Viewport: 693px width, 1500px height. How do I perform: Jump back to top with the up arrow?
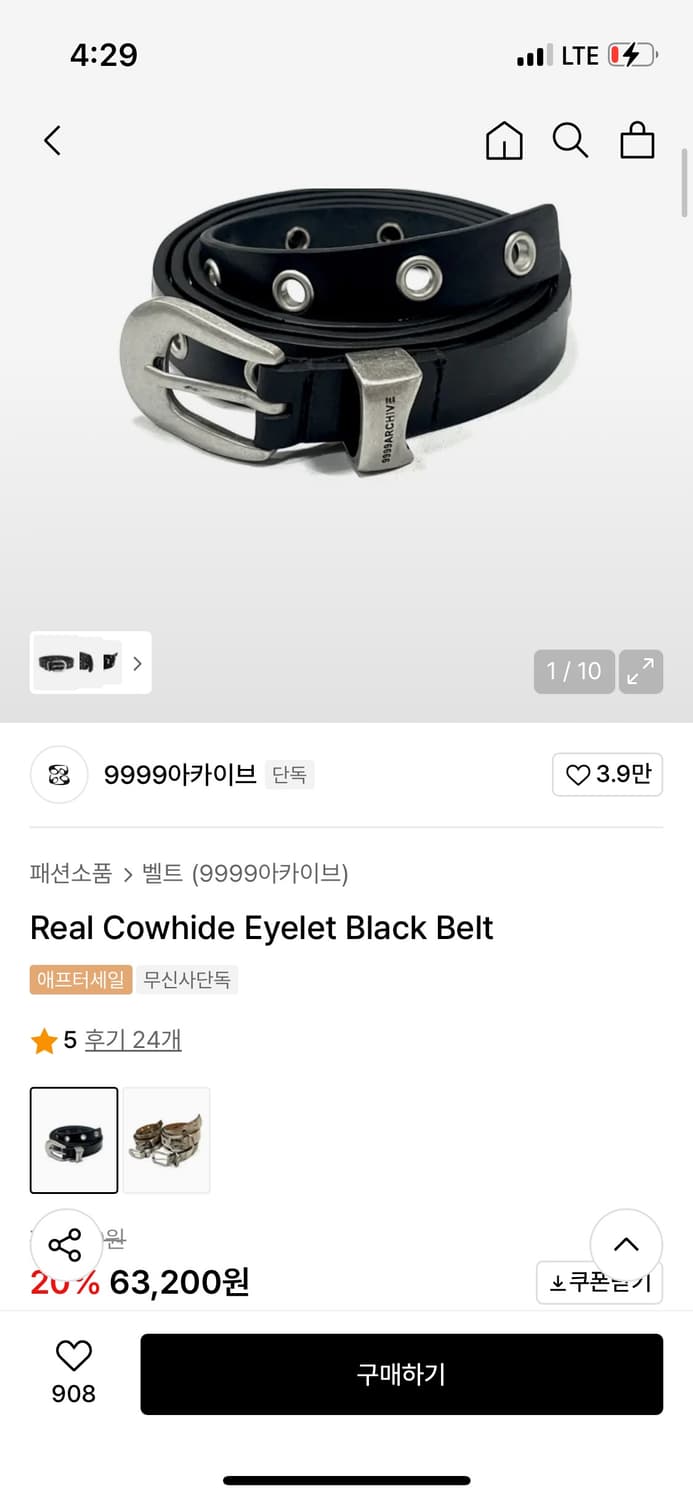point(626,1245)
